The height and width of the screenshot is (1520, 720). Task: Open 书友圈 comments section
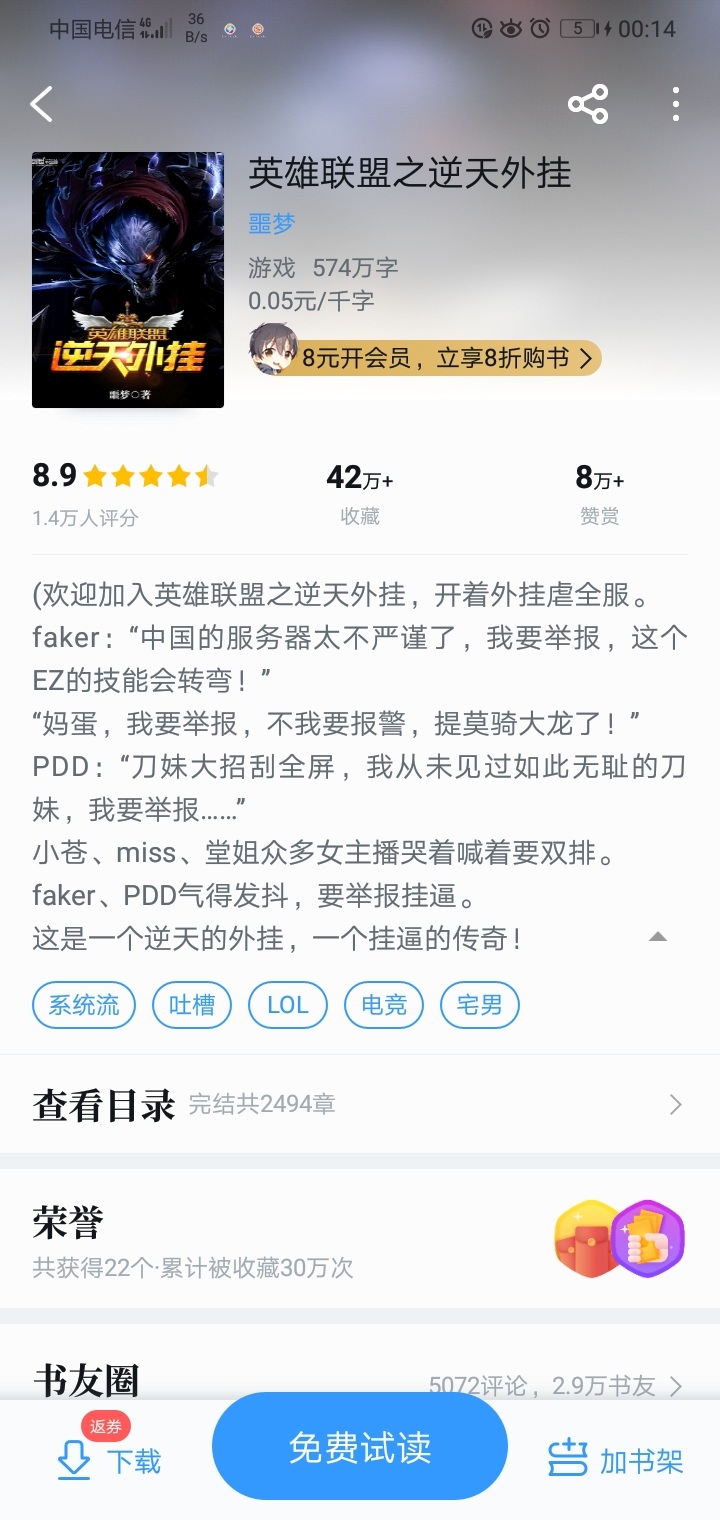[360, 1384]
